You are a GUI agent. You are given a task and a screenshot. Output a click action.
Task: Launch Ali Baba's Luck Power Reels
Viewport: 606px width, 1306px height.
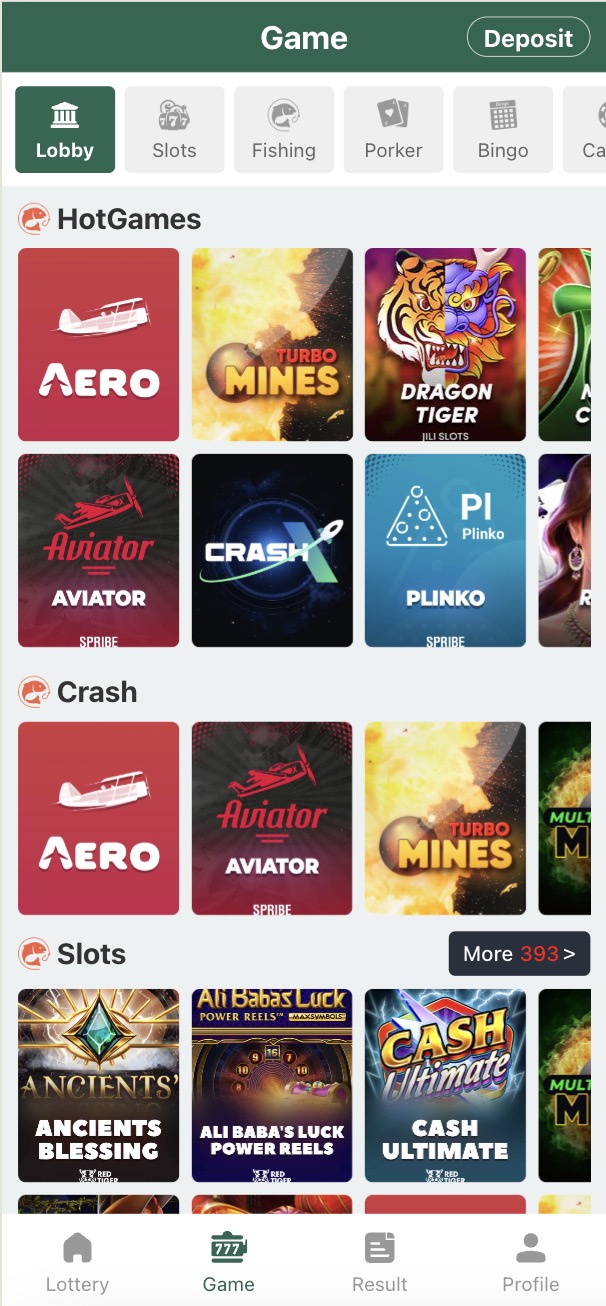(272, 1085)
